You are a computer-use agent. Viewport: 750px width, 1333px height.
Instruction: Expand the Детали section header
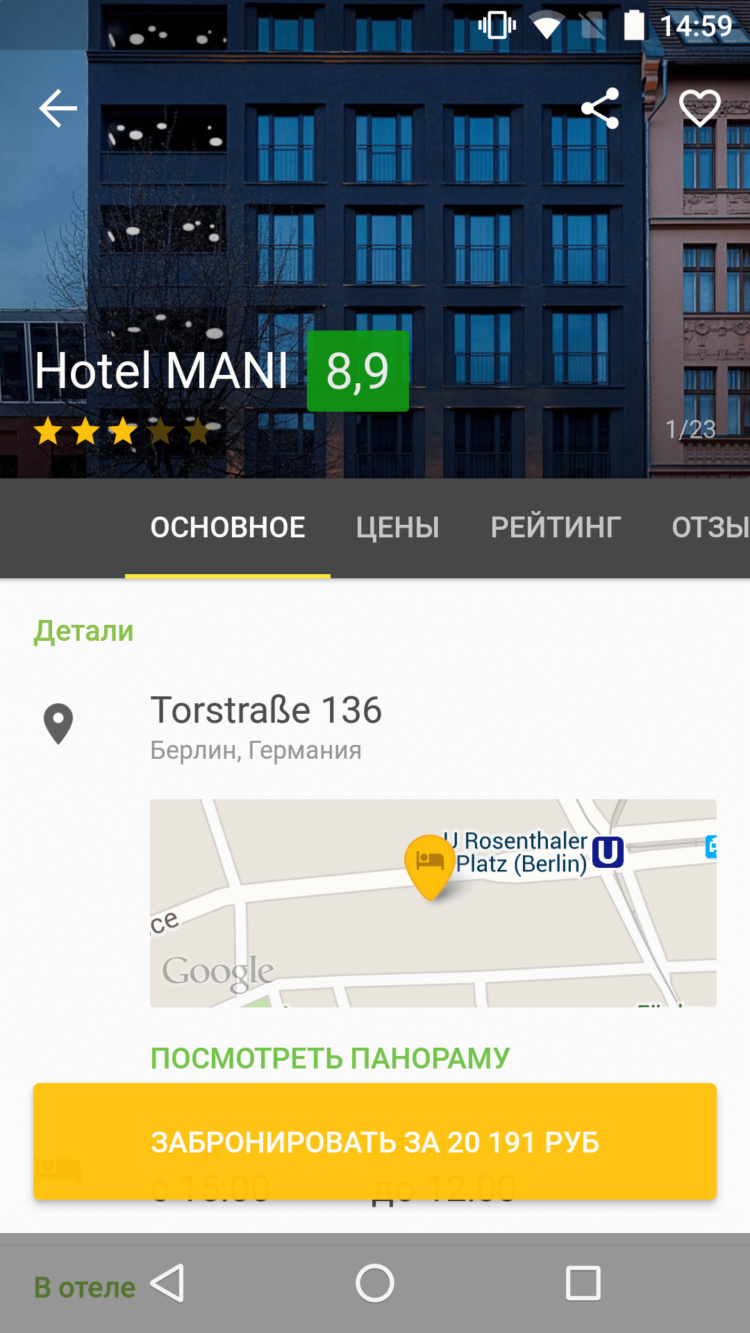pos(84,631)
